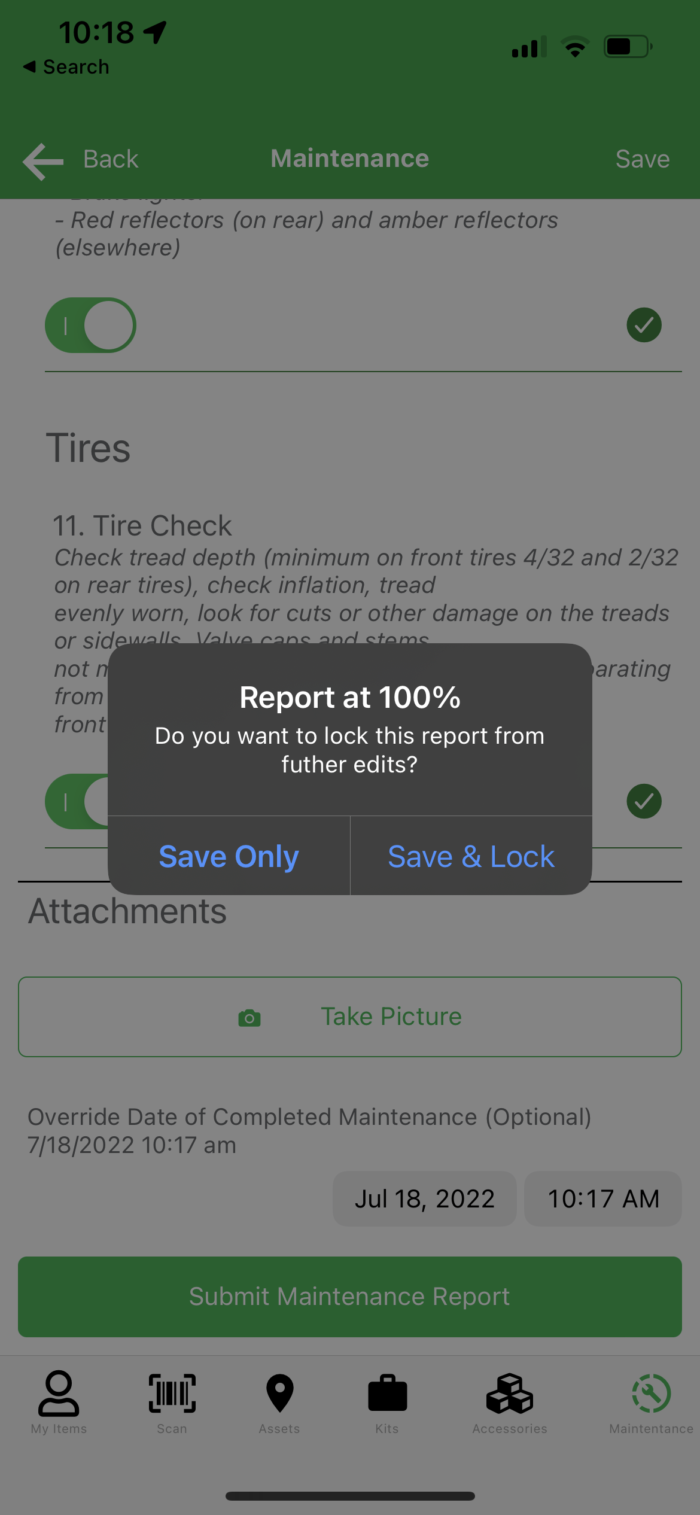Select Save & Lock option
Image resolution: width=700 pixels, height=1515 pixels.
pos(471,856)
